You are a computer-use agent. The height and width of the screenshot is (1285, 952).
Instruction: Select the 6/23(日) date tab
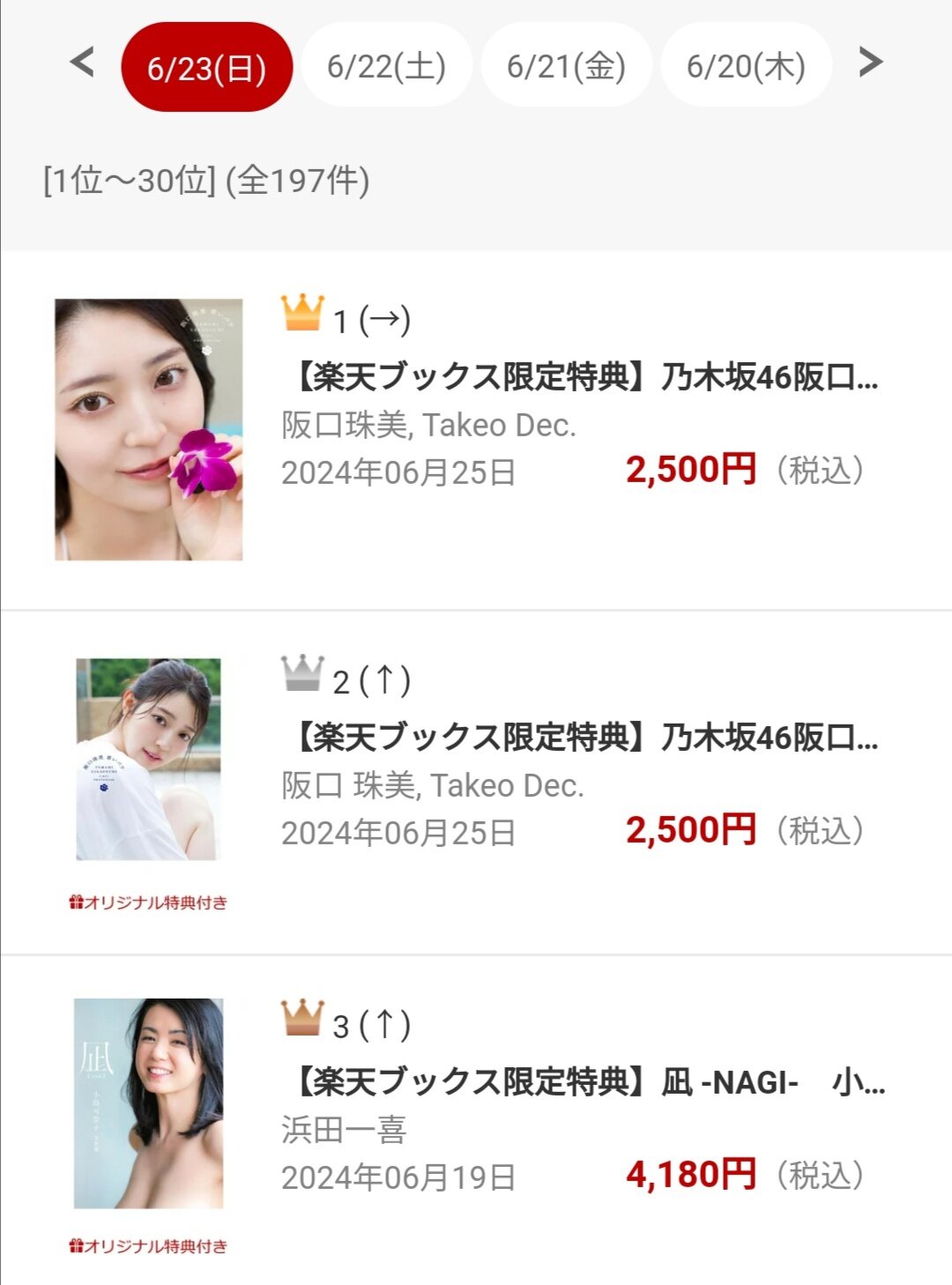(x=206, y=67)
